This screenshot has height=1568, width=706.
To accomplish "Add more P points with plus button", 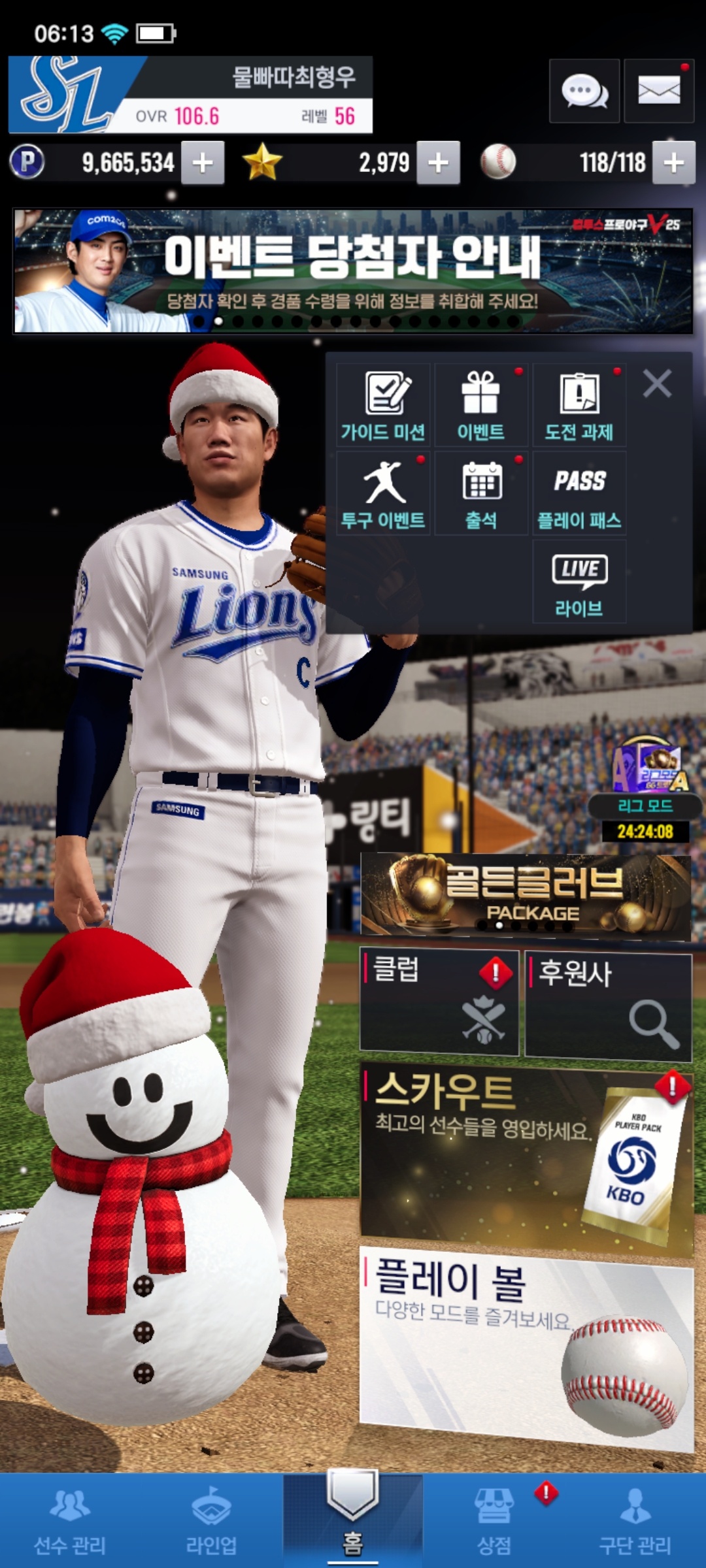I will click(x=203, y=163).
